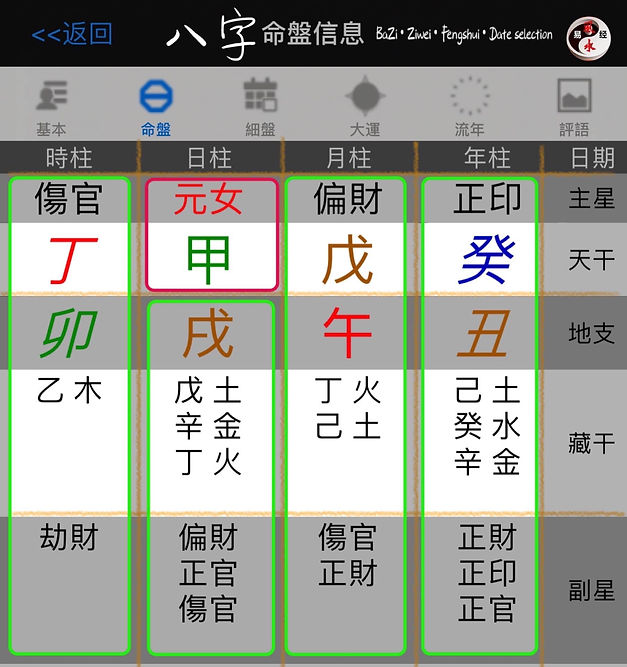Open the 年柱 癸丑 pillar column
The height and width of the screenshot is (667, 627).
pos(486,415)
